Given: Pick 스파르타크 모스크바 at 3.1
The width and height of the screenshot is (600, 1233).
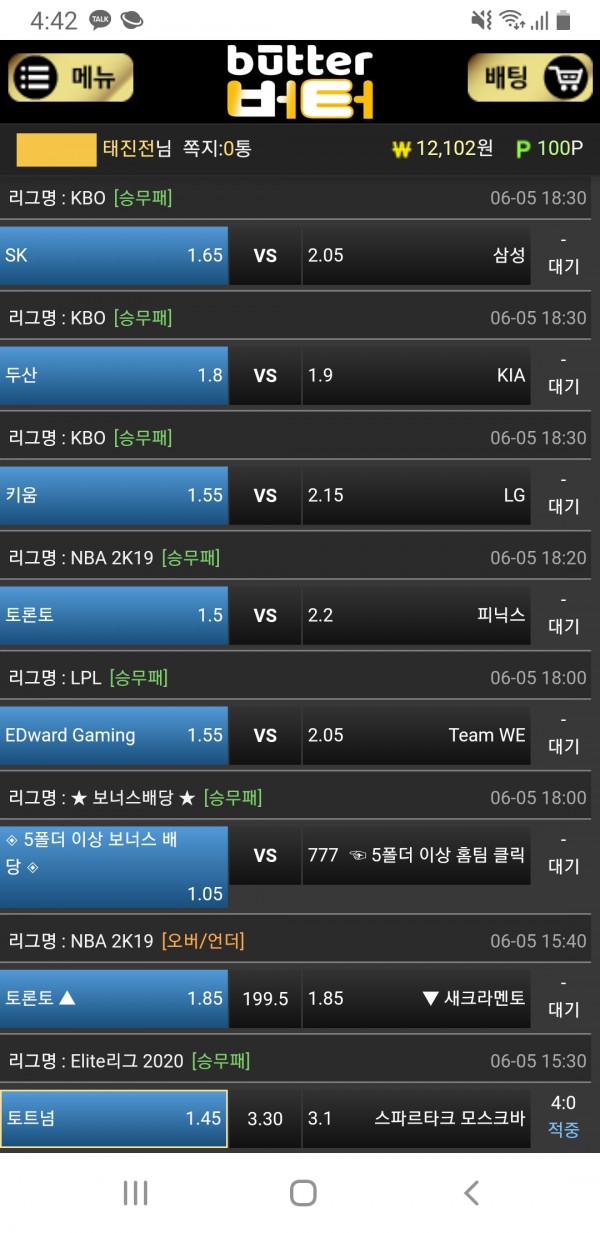Looking at the screenshot, I should click(416, 1118).
